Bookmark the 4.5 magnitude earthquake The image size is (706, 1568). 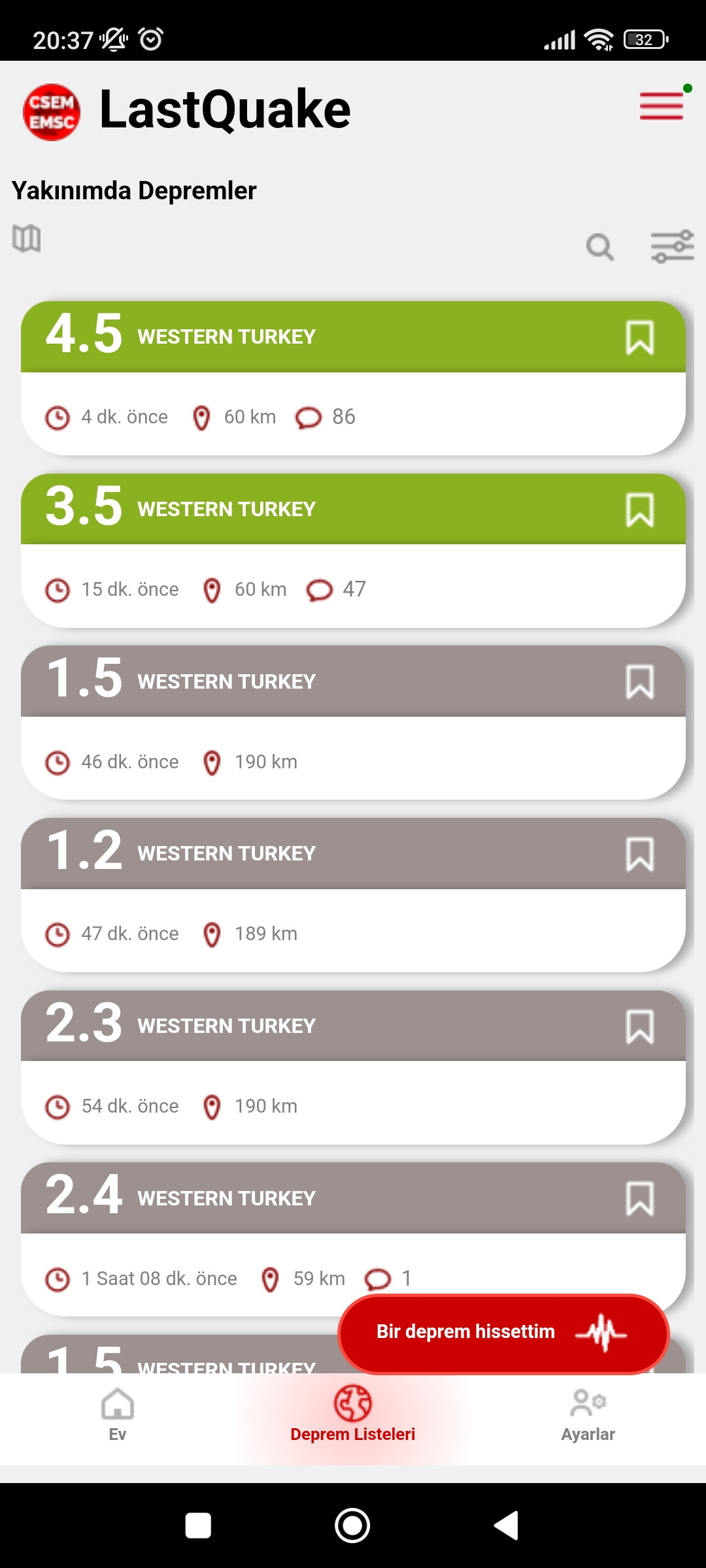(639, 337)
